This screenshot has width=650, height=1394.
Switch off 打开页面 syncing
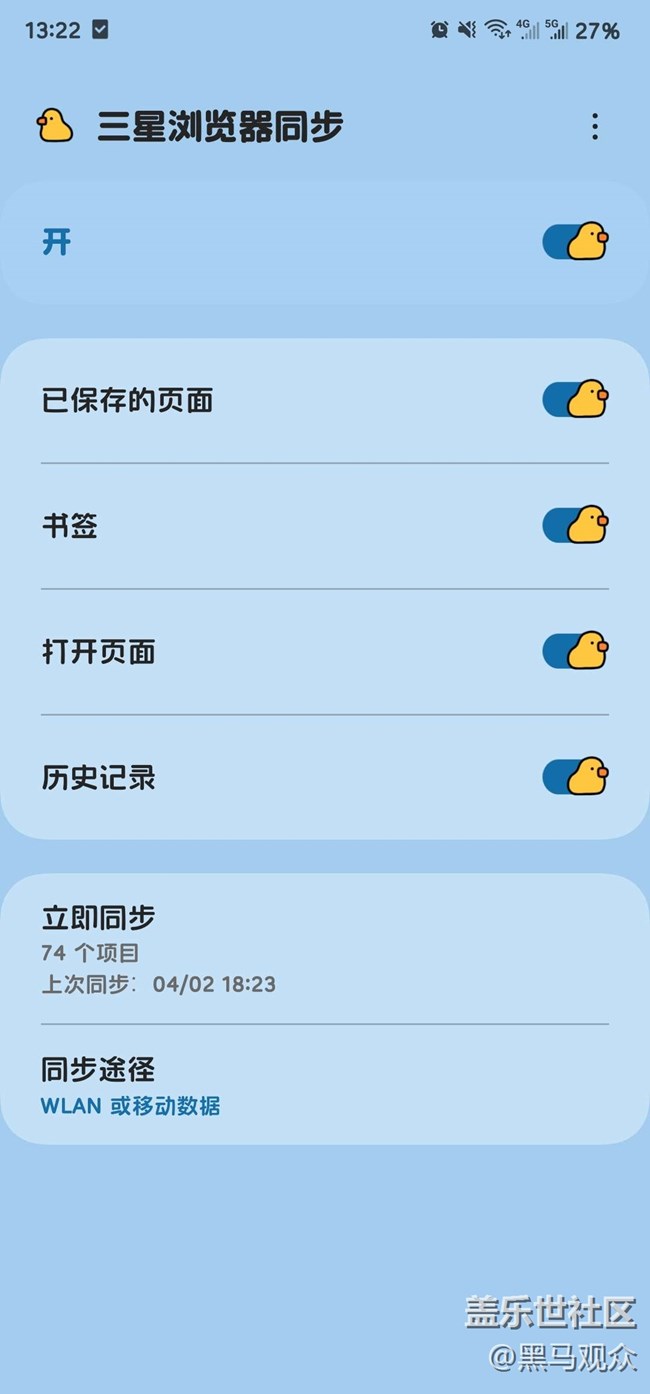coord(575,651)
